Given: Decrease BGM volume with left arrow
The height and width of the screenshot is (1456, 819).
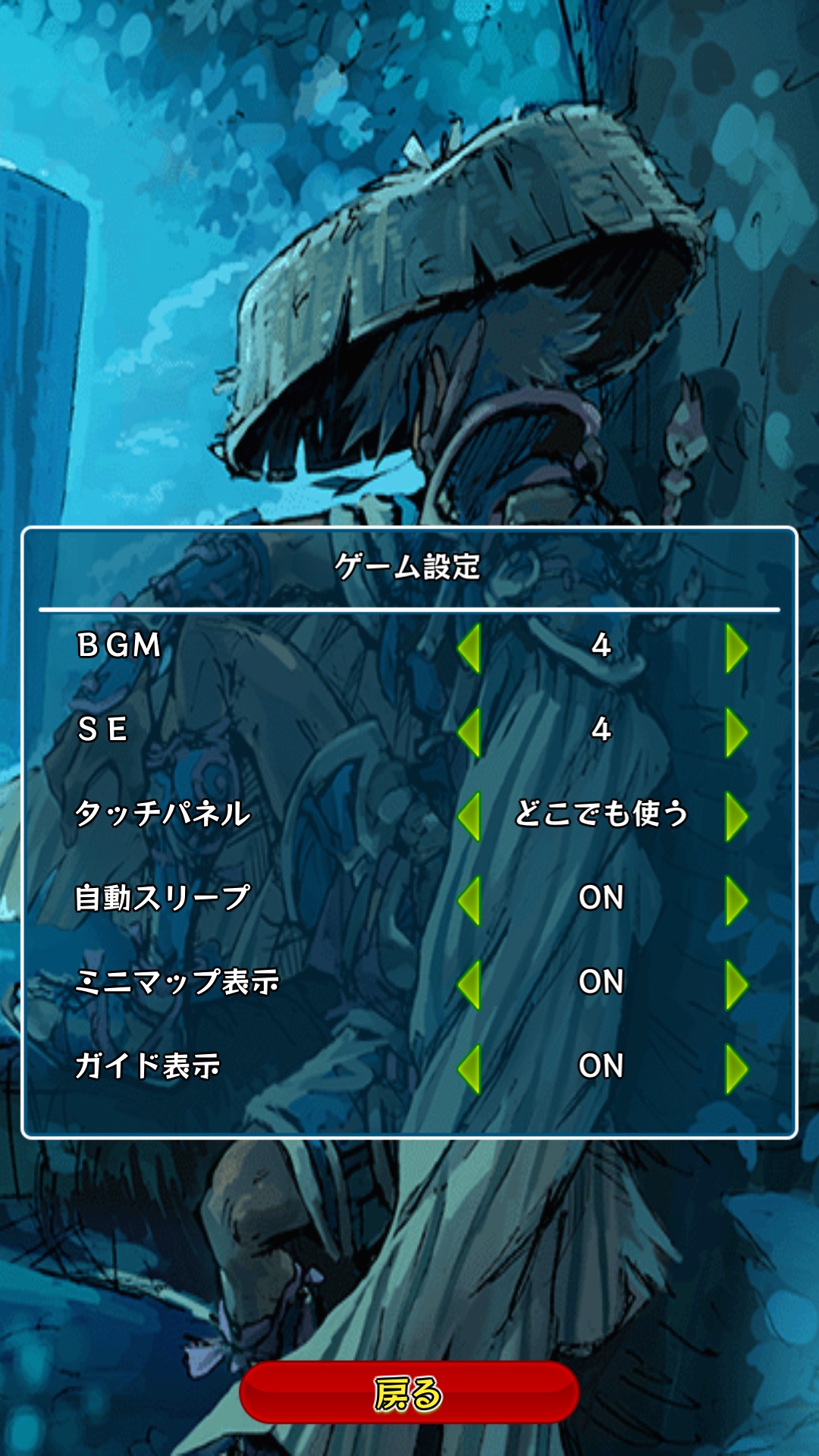Looking at the screenshot, I should point(469,648).
